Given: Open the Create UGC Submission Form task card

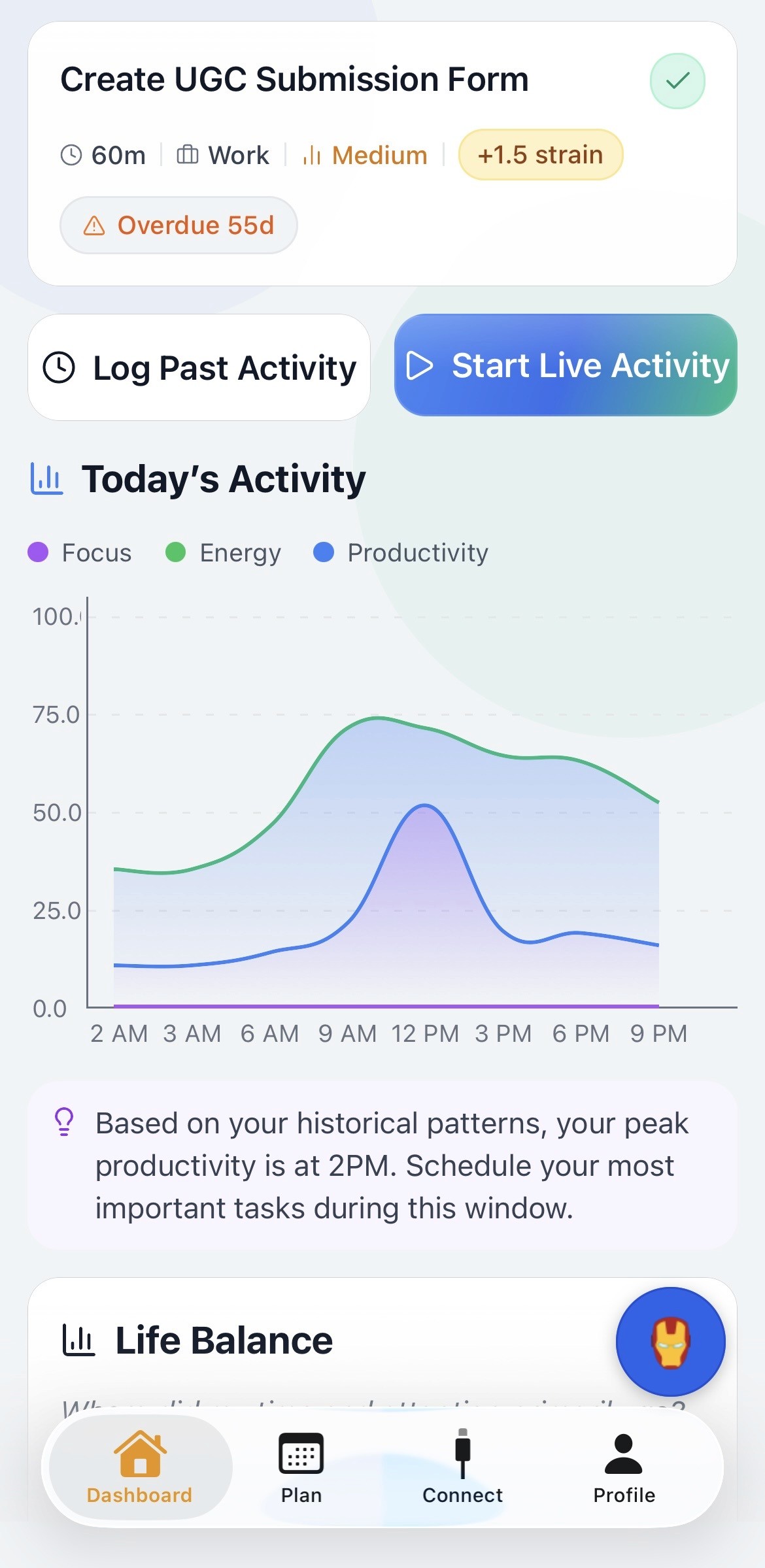Looking at the screenshot, I should tap(294, 80).
